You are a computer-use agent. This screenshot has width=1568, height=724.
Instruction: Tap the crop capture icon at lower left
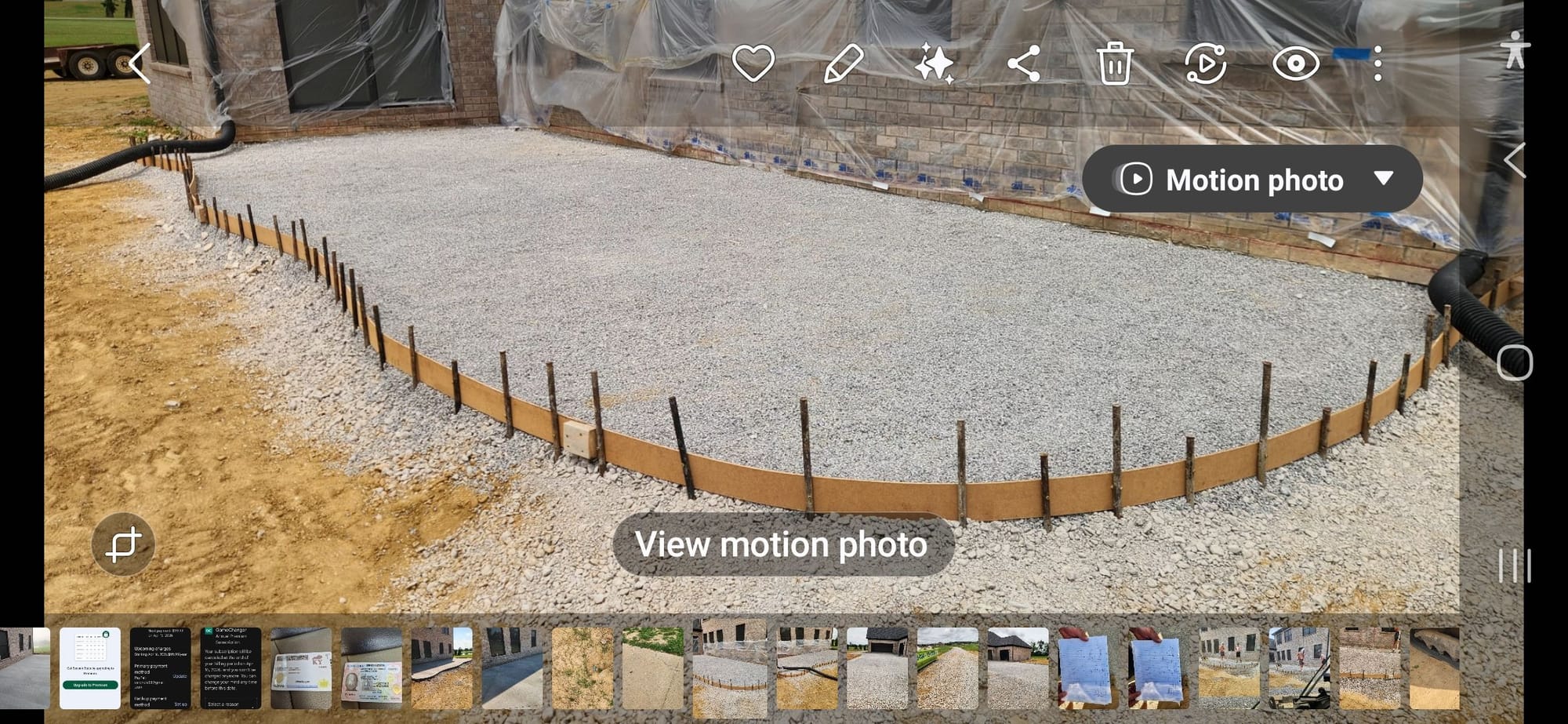coord(123,544)
